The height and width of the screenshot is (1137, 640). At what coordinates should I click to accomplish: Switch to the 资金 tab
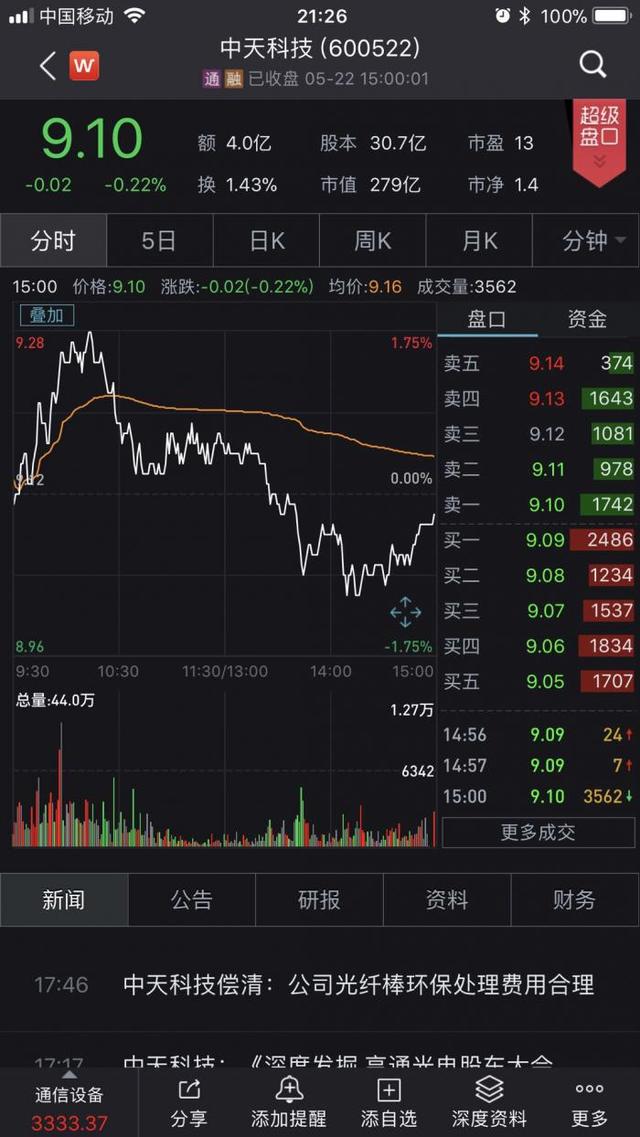(587, 319)
